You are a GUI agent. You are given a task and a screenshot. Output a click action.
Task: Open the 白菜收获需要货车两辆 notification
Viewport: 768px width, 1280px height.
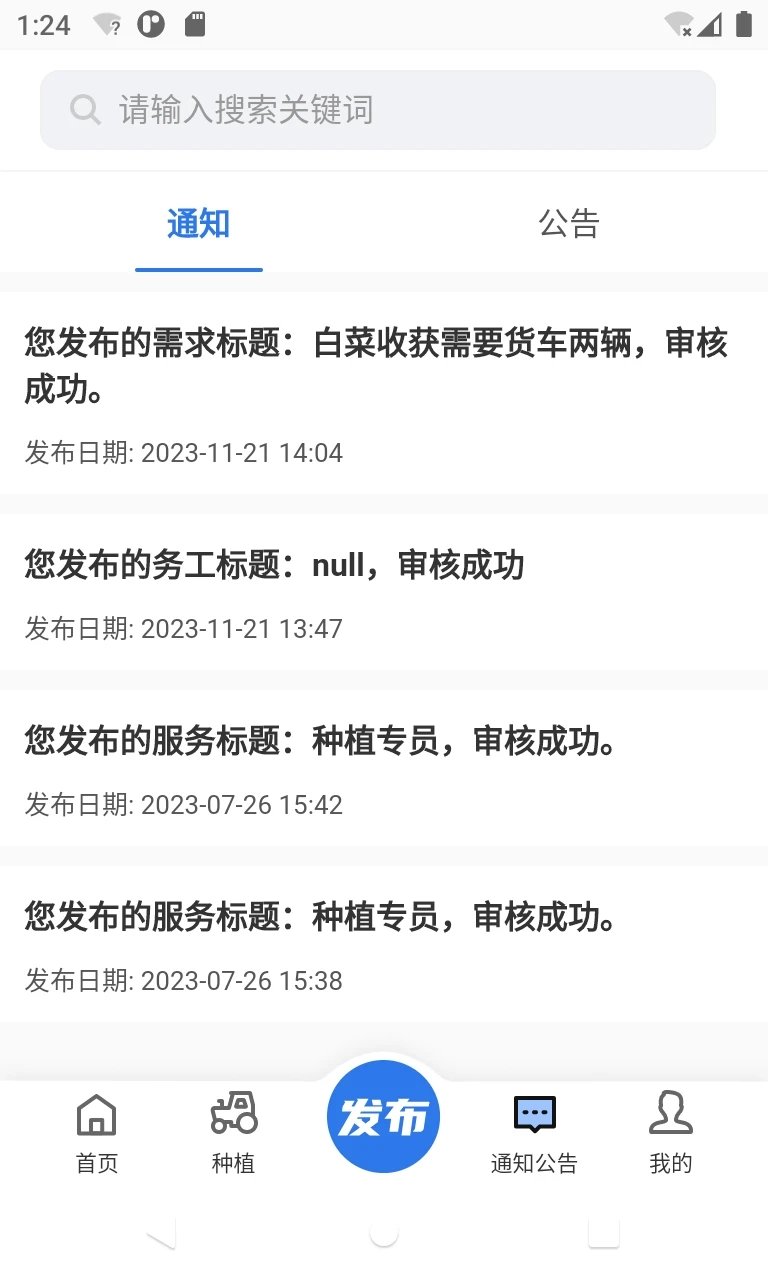tap(383, 392)
